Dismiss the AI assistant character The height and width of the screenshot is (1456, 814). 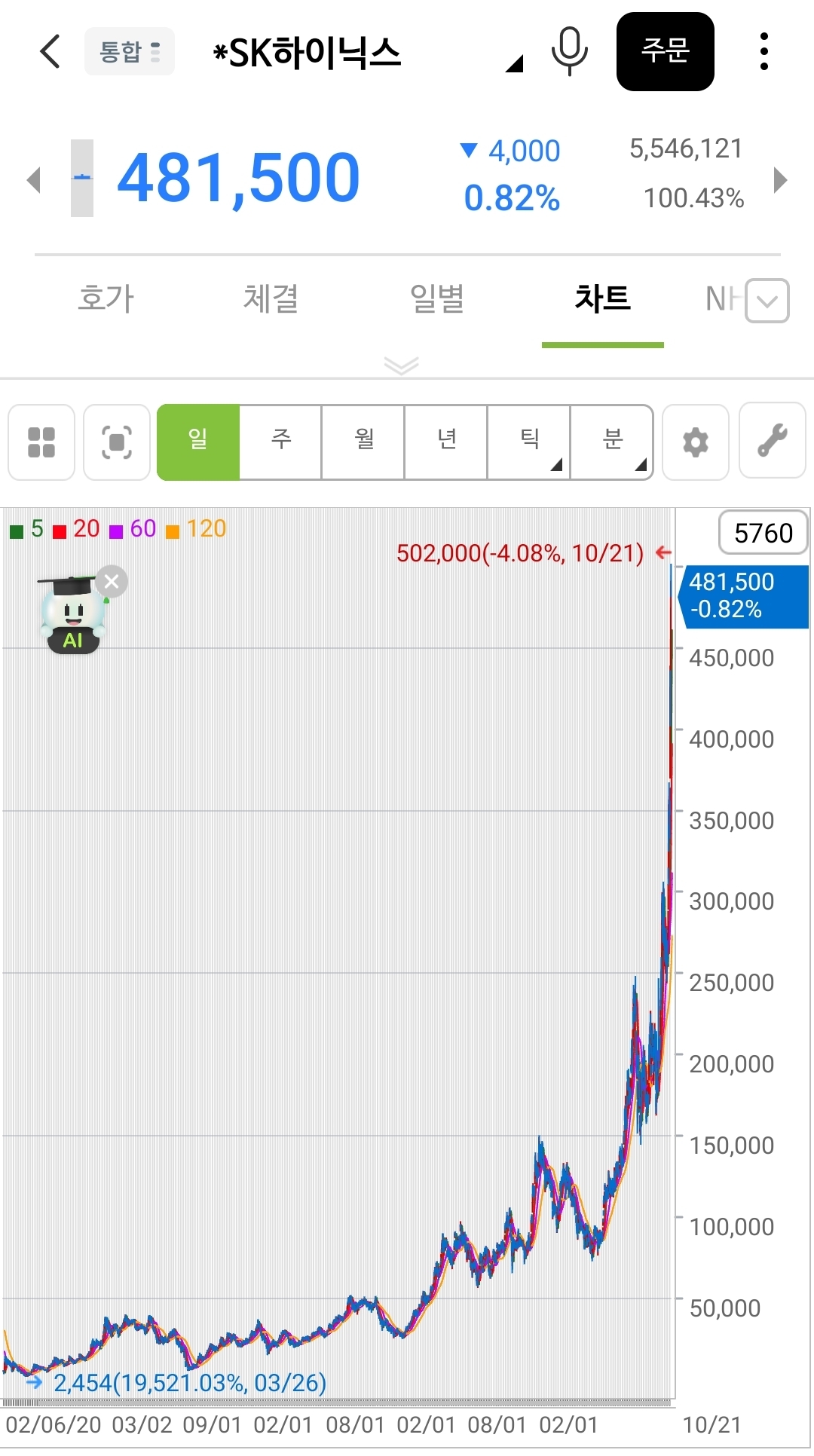[112, 582]
